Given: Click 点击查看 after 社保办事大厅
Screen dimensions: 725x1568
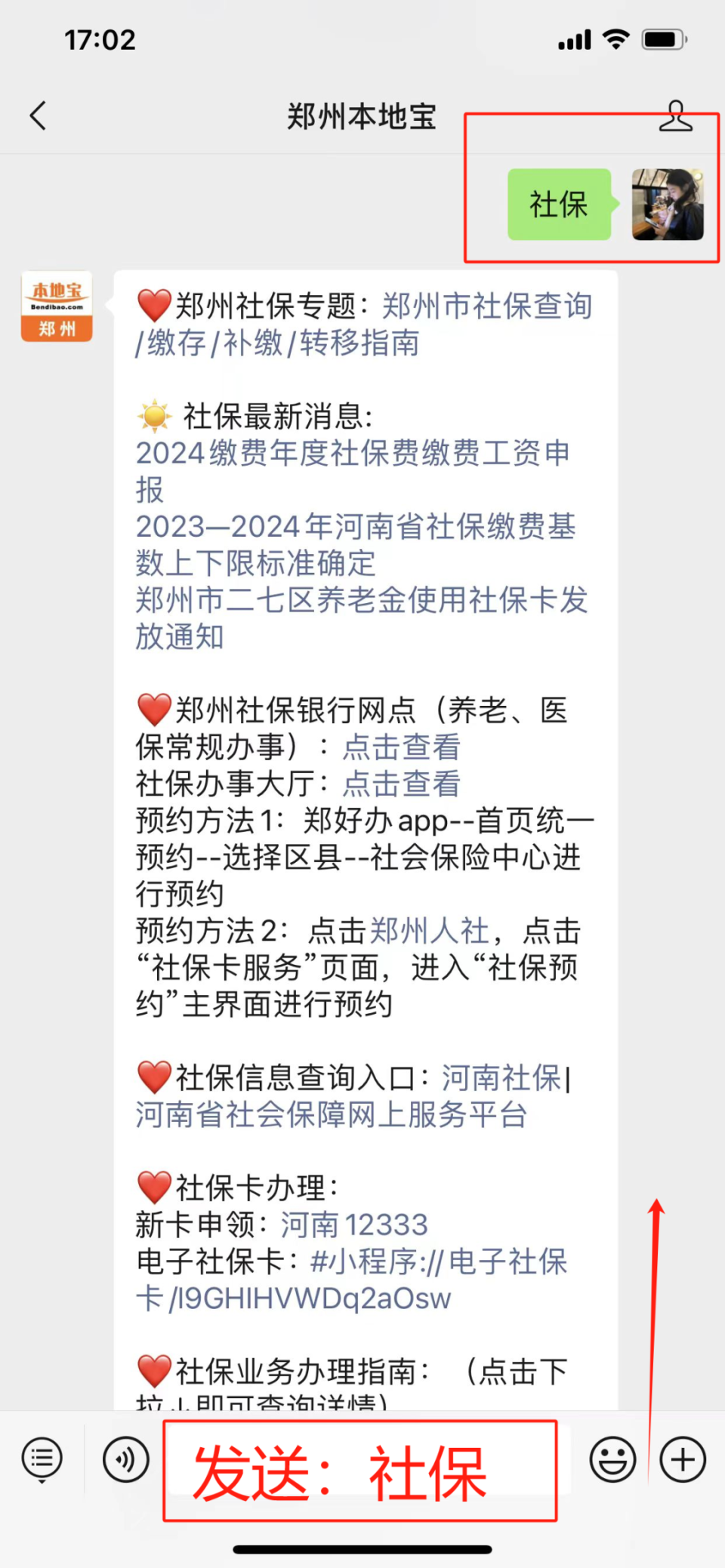Looking at the screenshot, I should pyautogui.click(x=400, y=784).
